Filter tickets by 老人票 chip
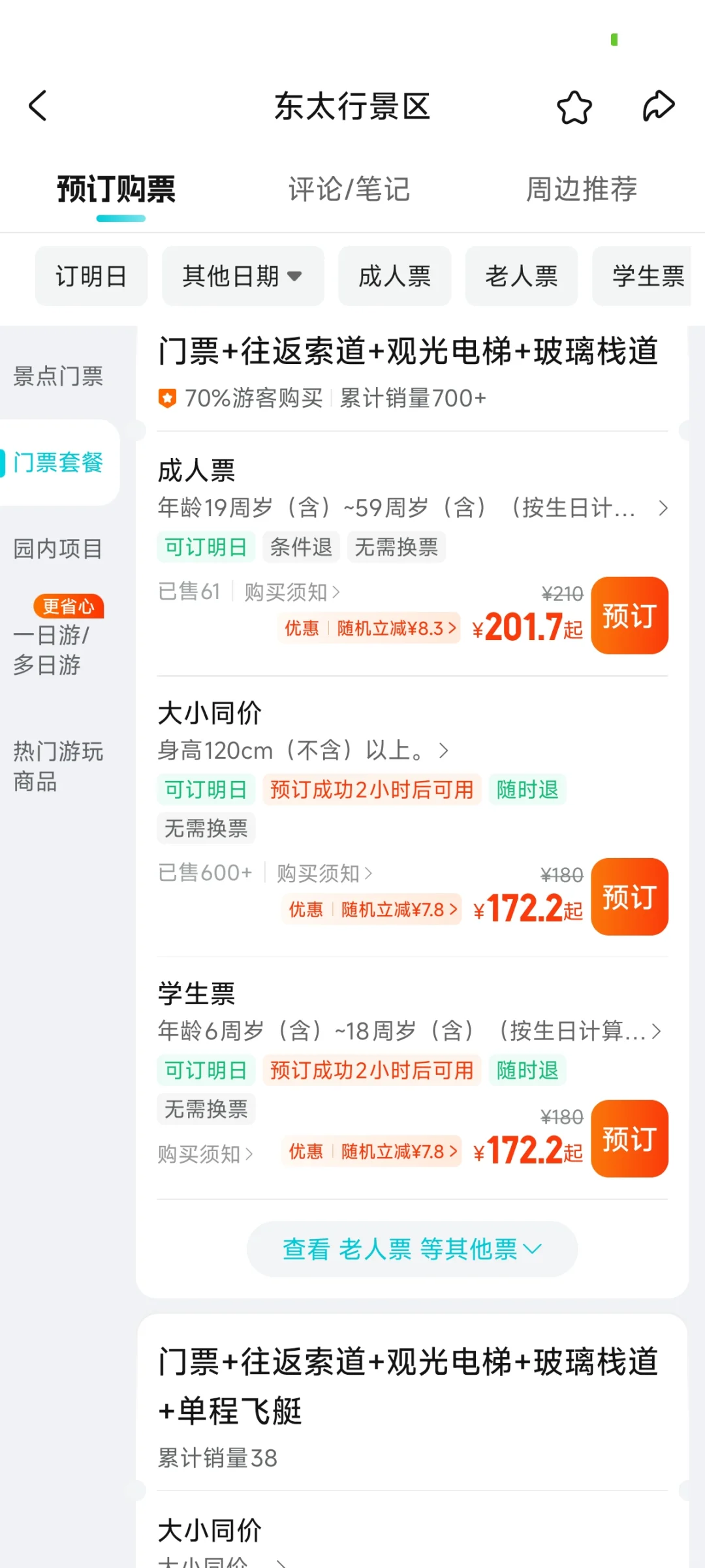The image size is (705, 1568). pos(521,276)
